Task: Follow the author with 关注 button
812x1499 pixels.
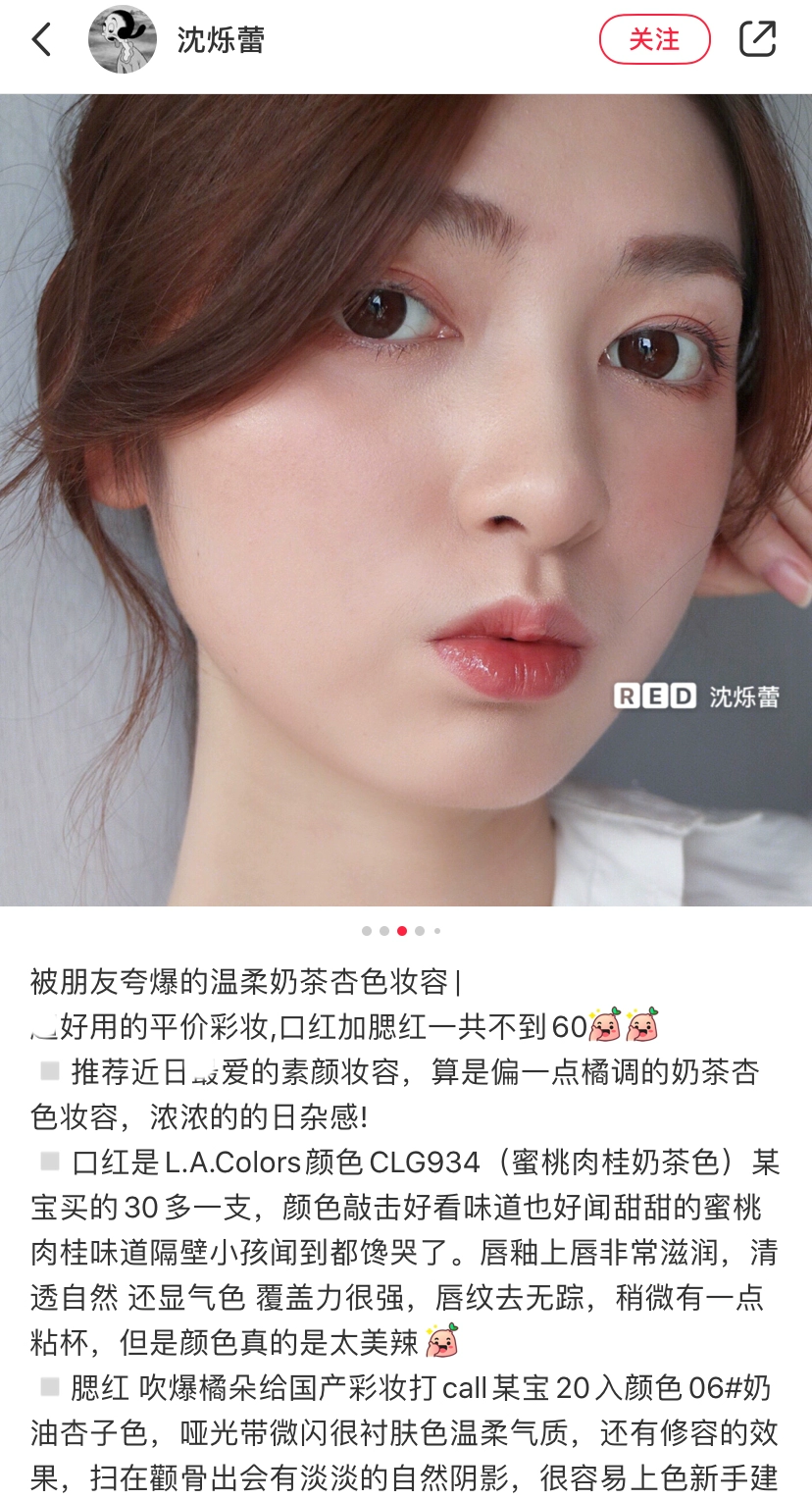Action: tap(654, 39)
